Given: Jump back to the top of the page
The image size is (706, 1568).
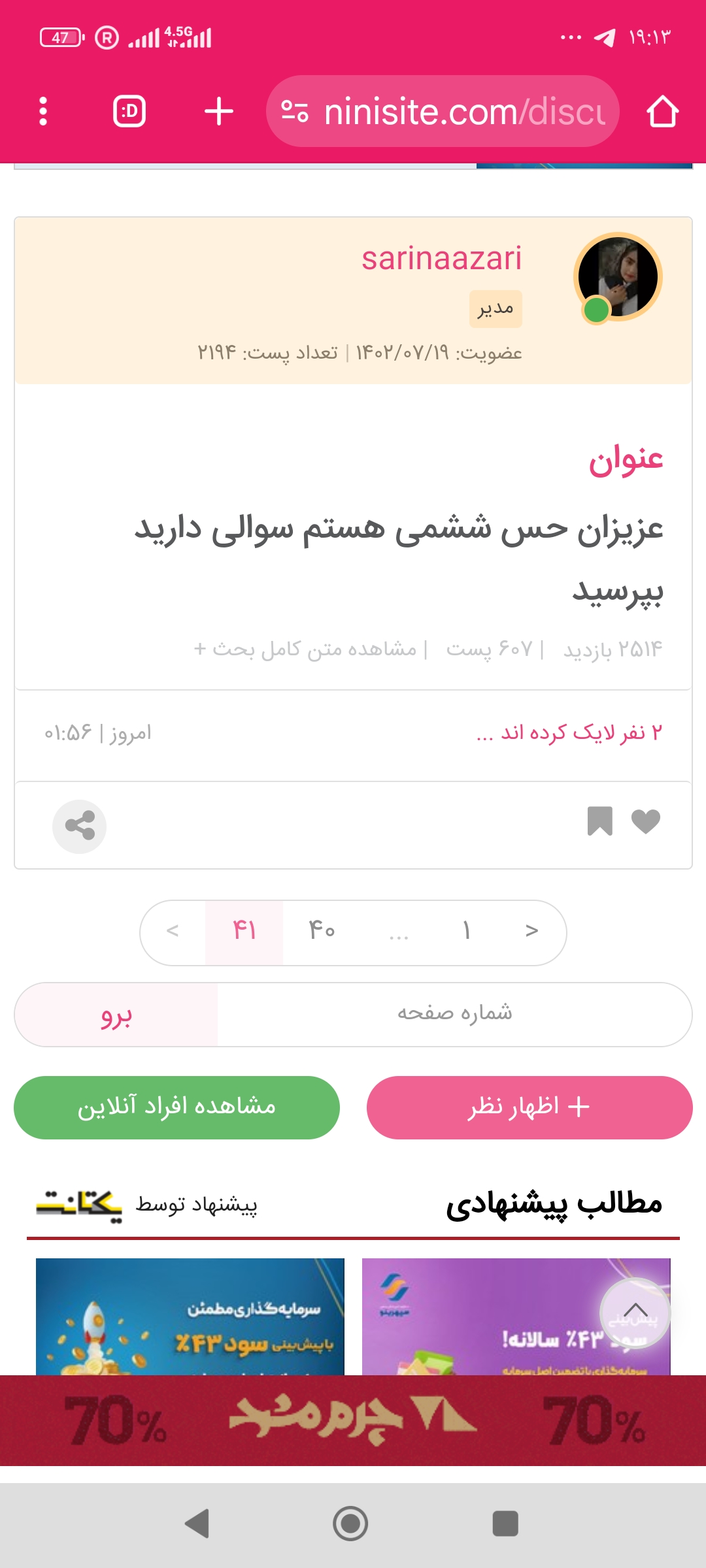Looking at the screenshot, I should (635, 1312).
